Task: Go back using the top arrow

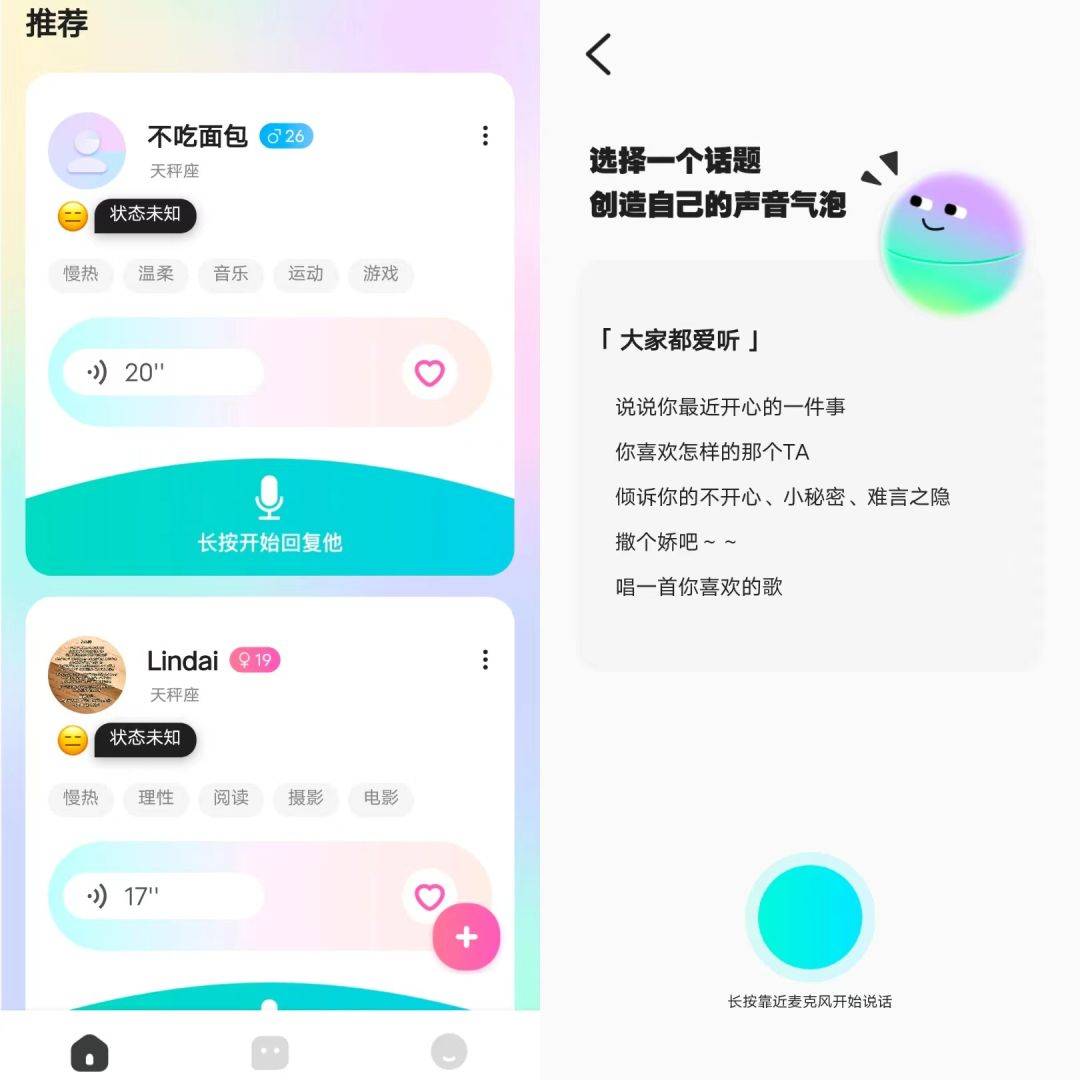Action: (598, 54)
